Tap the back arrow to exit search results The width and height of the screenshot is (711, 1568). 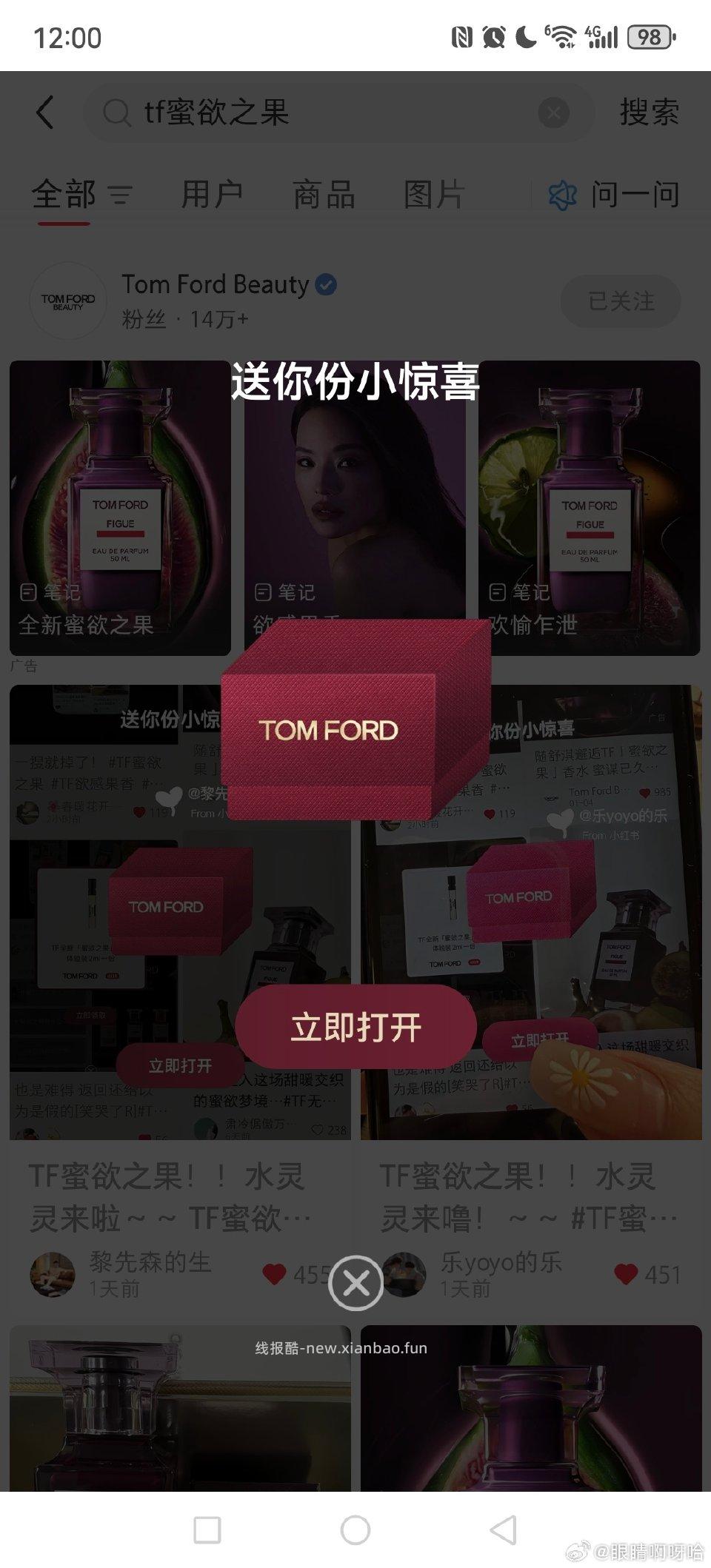tap(46, 111)
